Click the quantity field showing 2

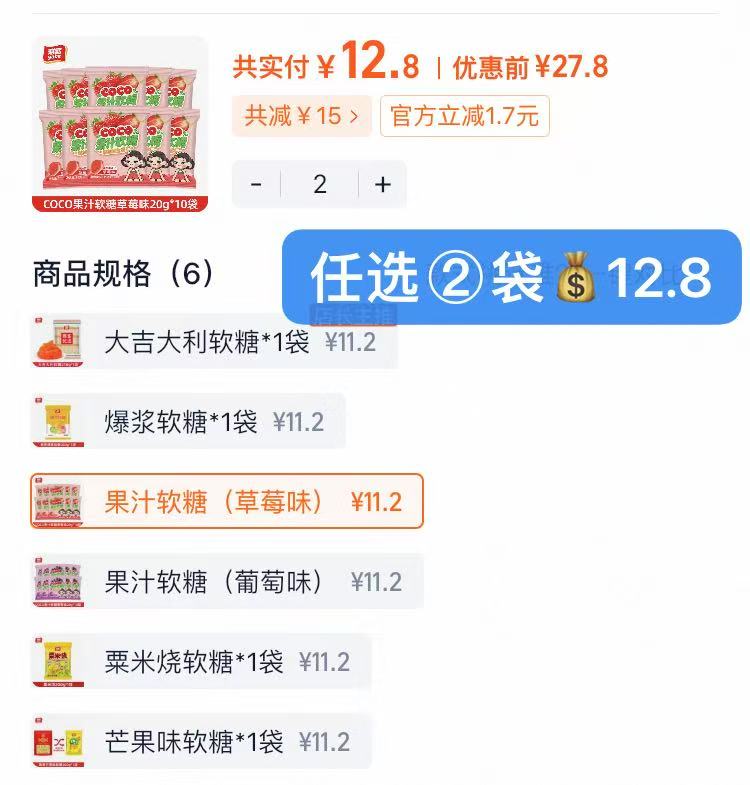tap(318, 184)
